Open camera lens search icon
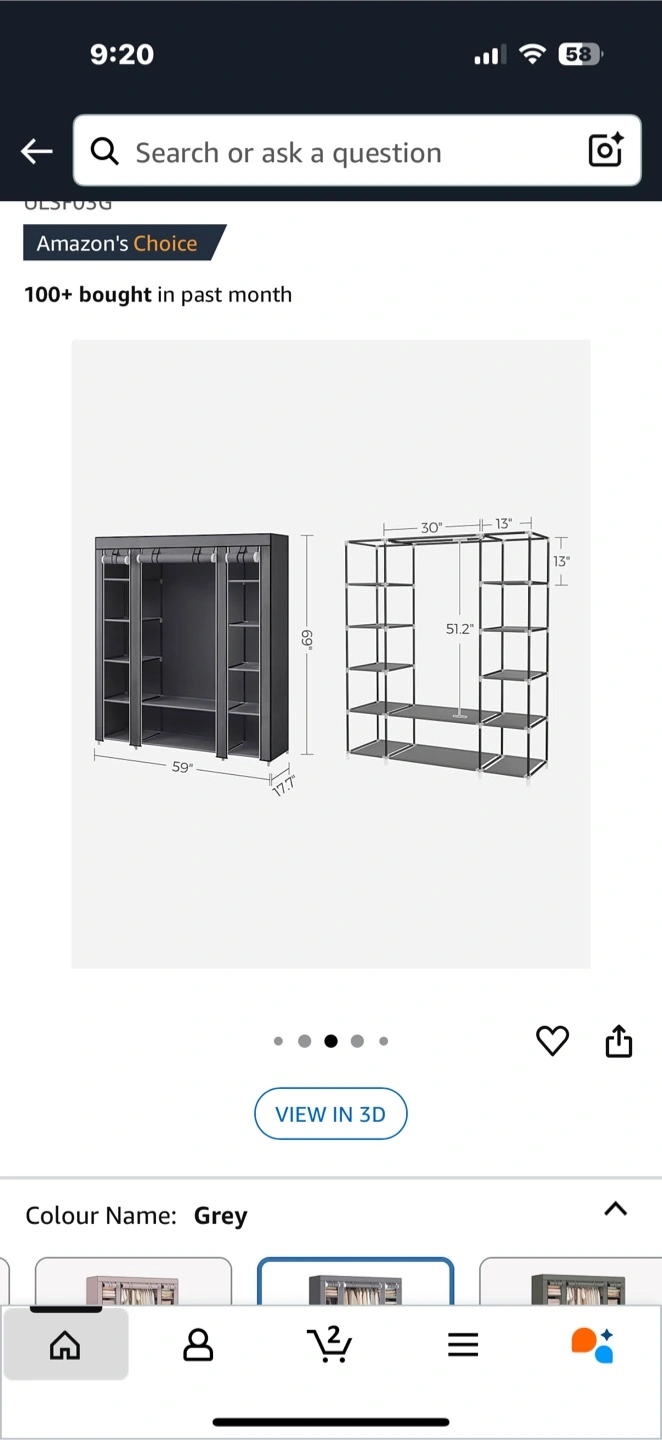662x1440 pixels. 606,151
